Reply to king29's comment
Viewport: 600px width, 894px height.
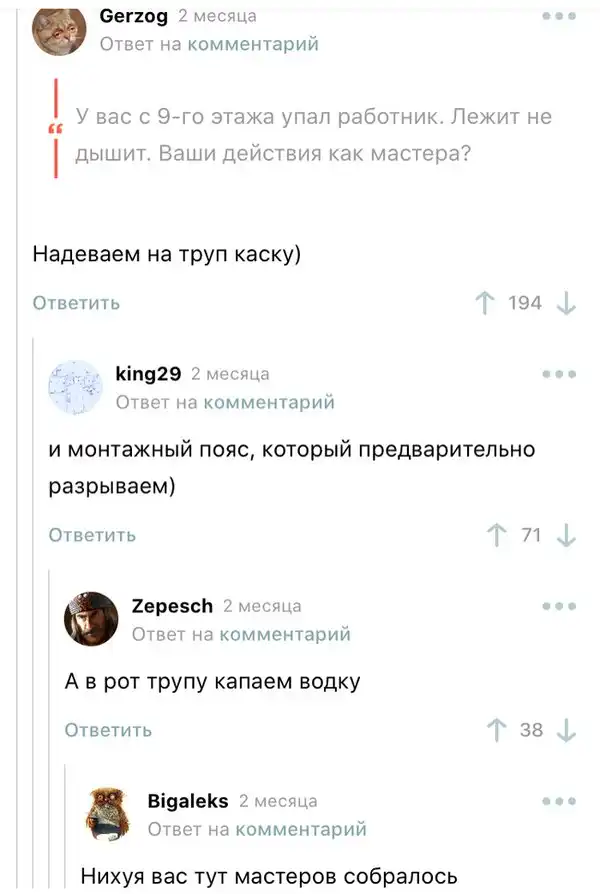(92, 535)
